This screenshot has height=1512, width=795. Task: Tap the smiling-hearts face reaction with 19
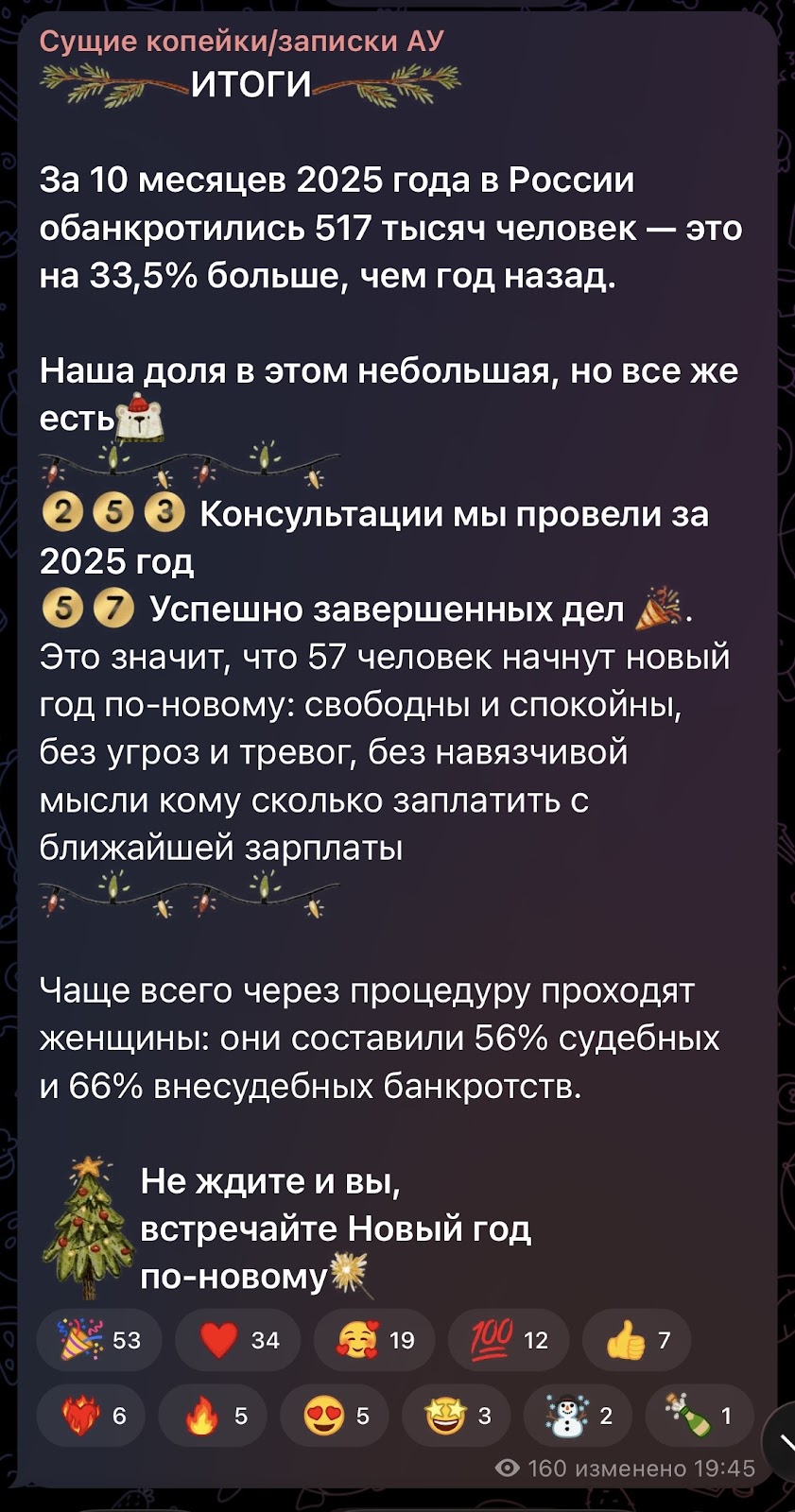[x=375, y=1340]
